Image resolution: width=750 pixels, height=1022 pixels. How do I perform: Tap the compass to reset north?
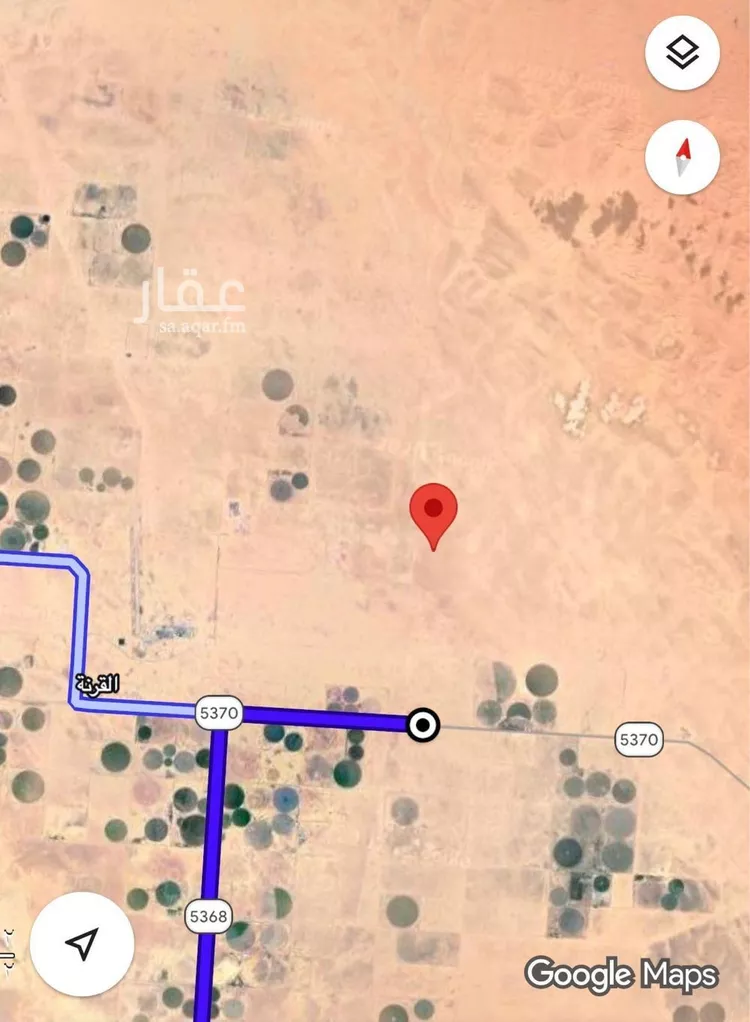[682, 157]
